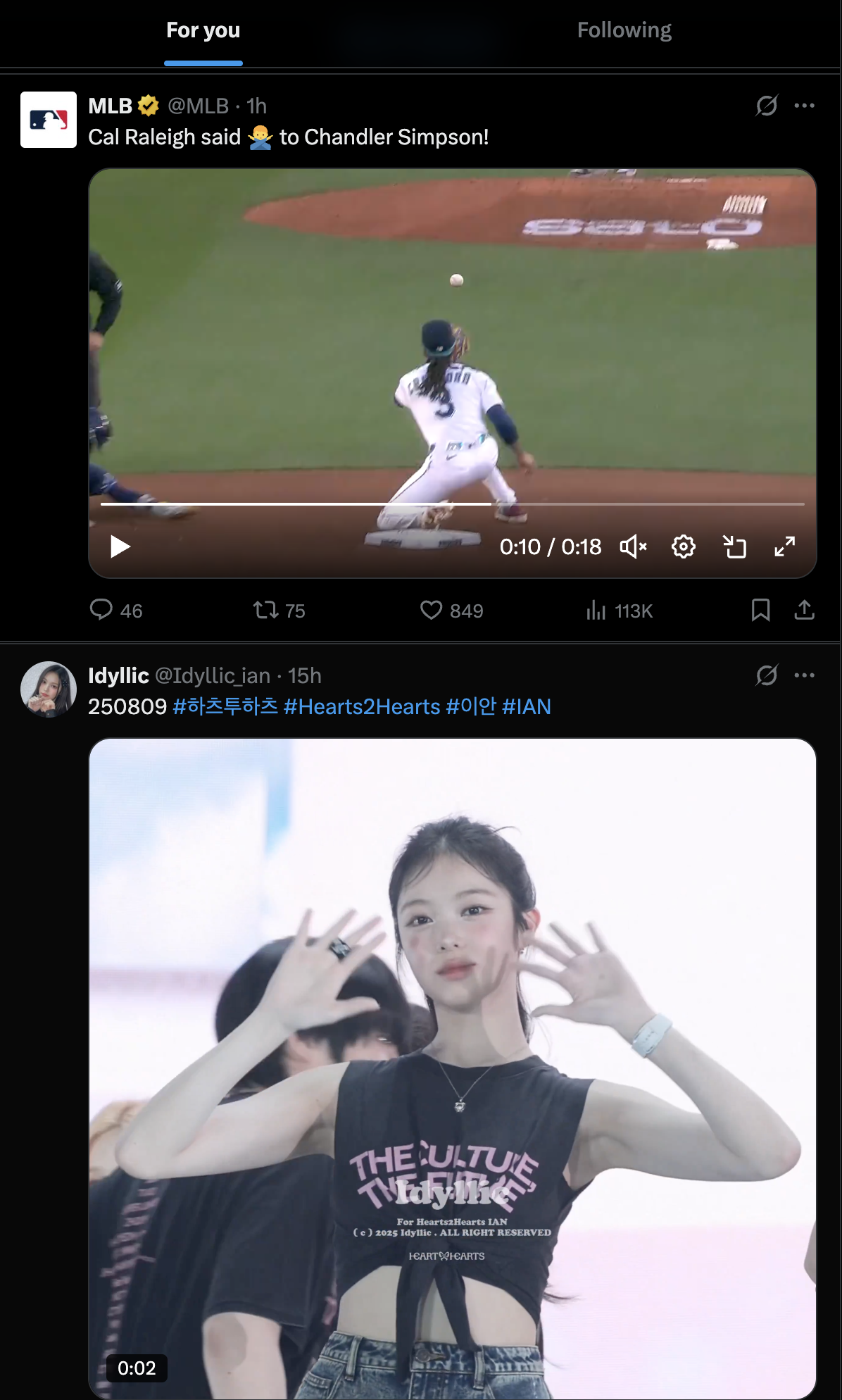Like the MLB post
842x1400 pixels.
coord(451,610)
